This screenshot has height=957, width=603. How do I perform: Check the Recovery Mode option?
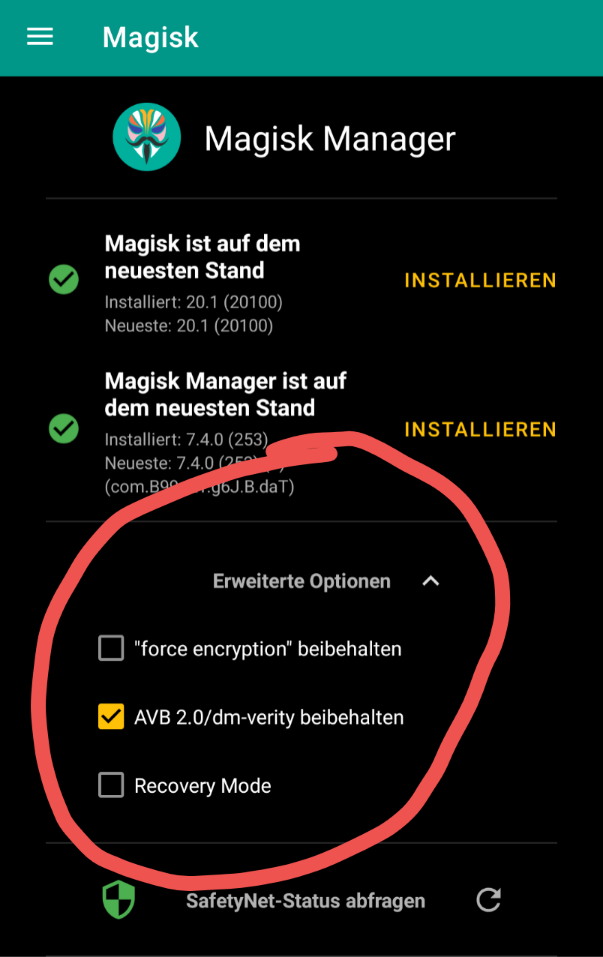111,786
